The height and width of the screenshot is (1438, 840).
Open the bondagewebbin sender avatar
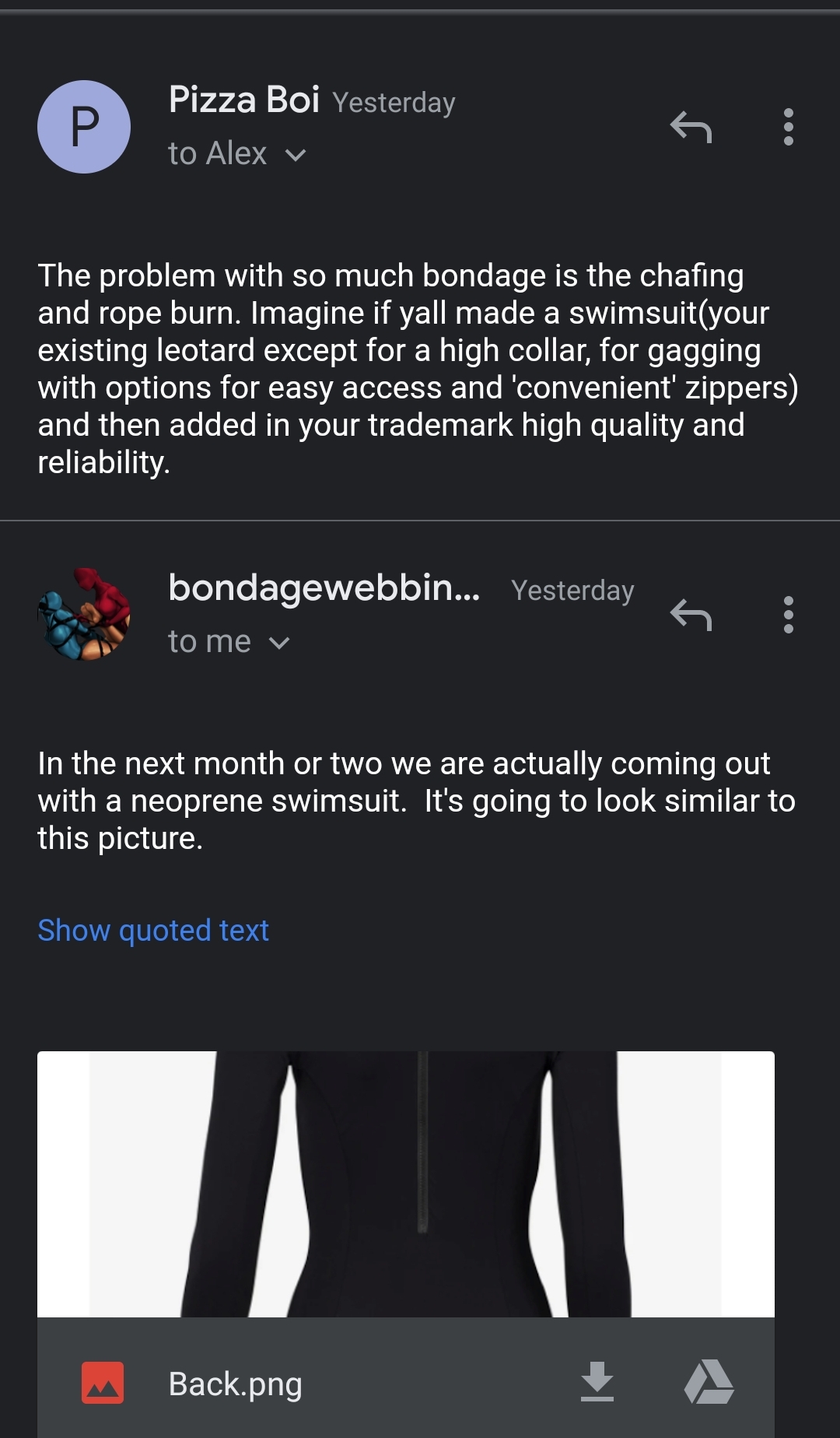point(84,615)
